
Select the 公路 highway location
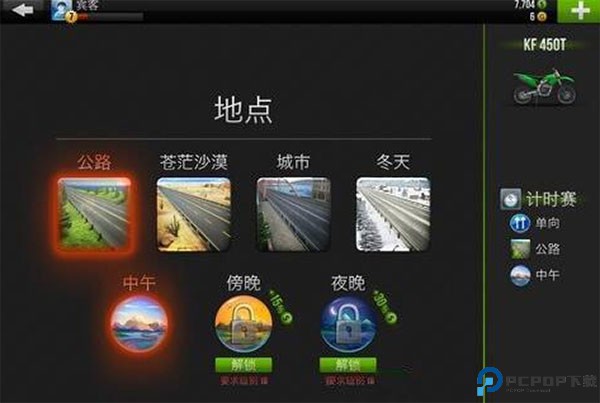pos(93,213)
